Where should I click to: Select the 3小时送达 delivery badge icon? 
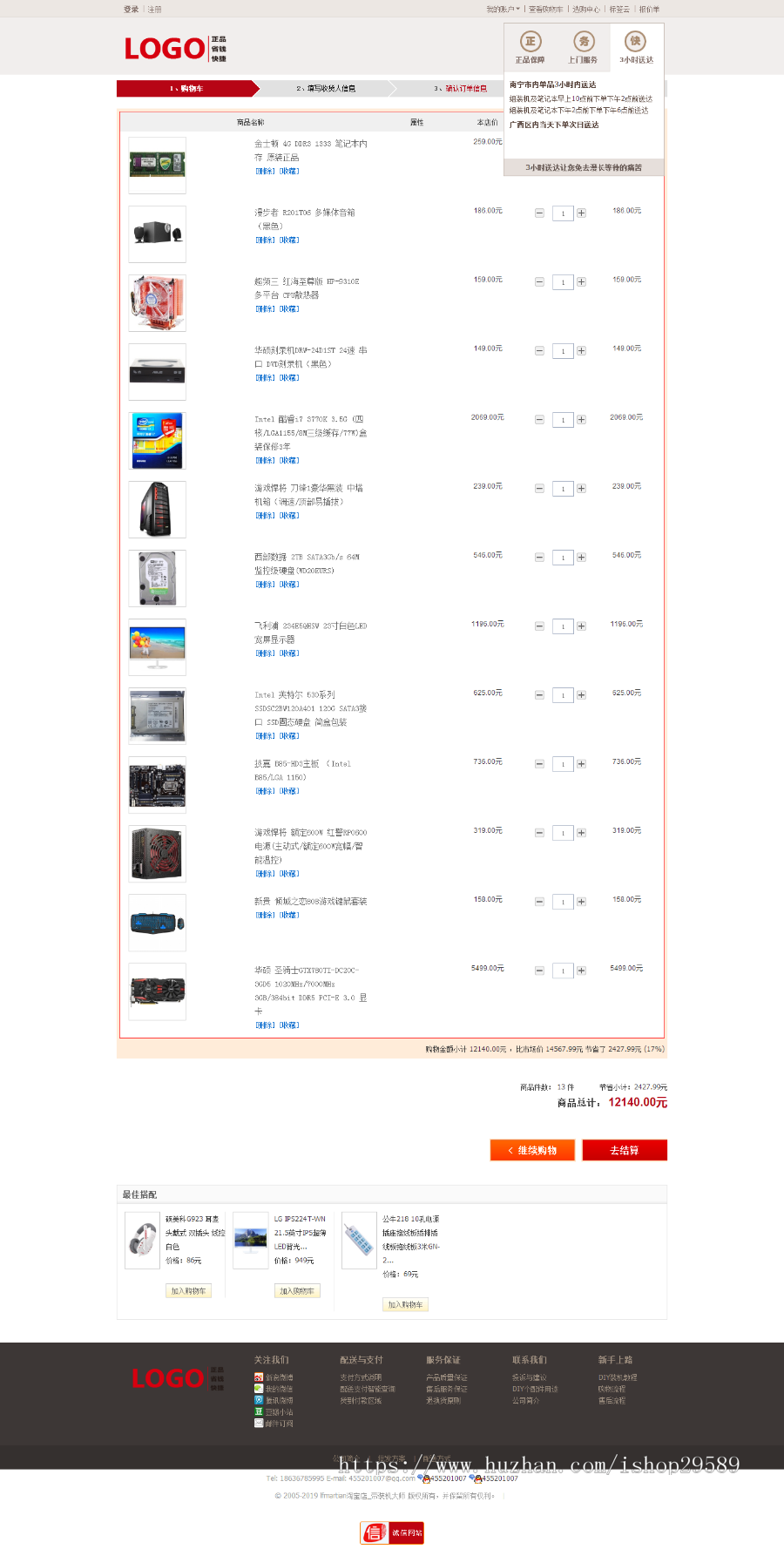(x=634, y=41)
